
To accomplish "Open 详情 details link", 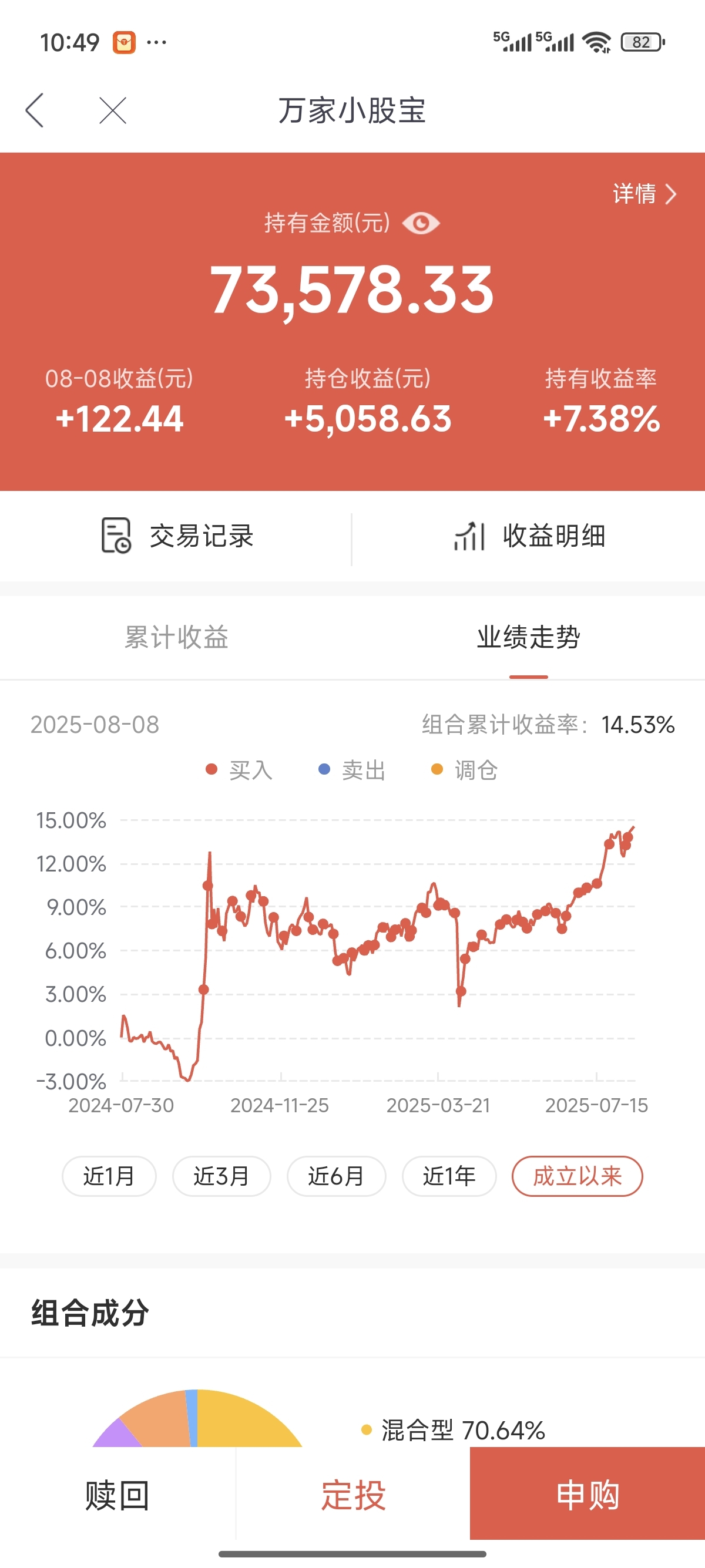I will pos(644,194).
